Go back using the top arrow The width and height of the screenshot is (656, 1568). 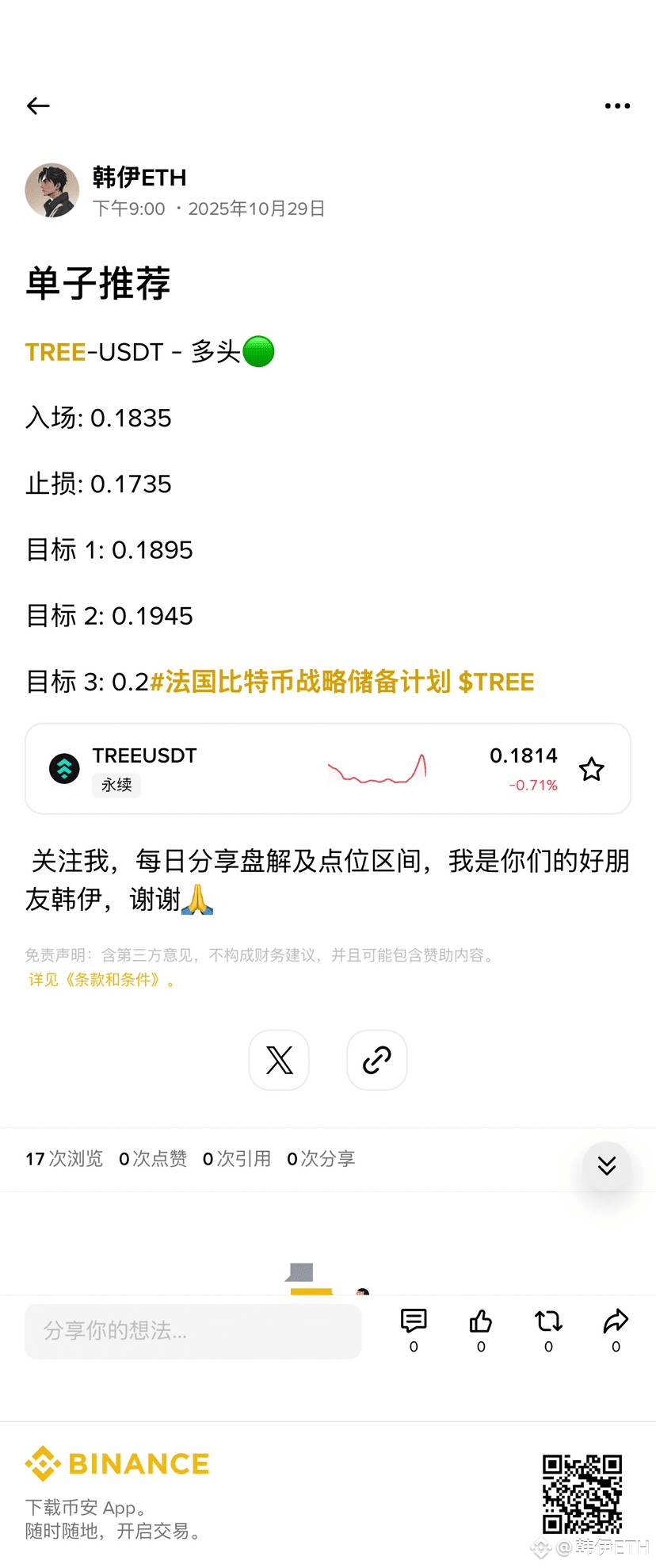(38, 105)
